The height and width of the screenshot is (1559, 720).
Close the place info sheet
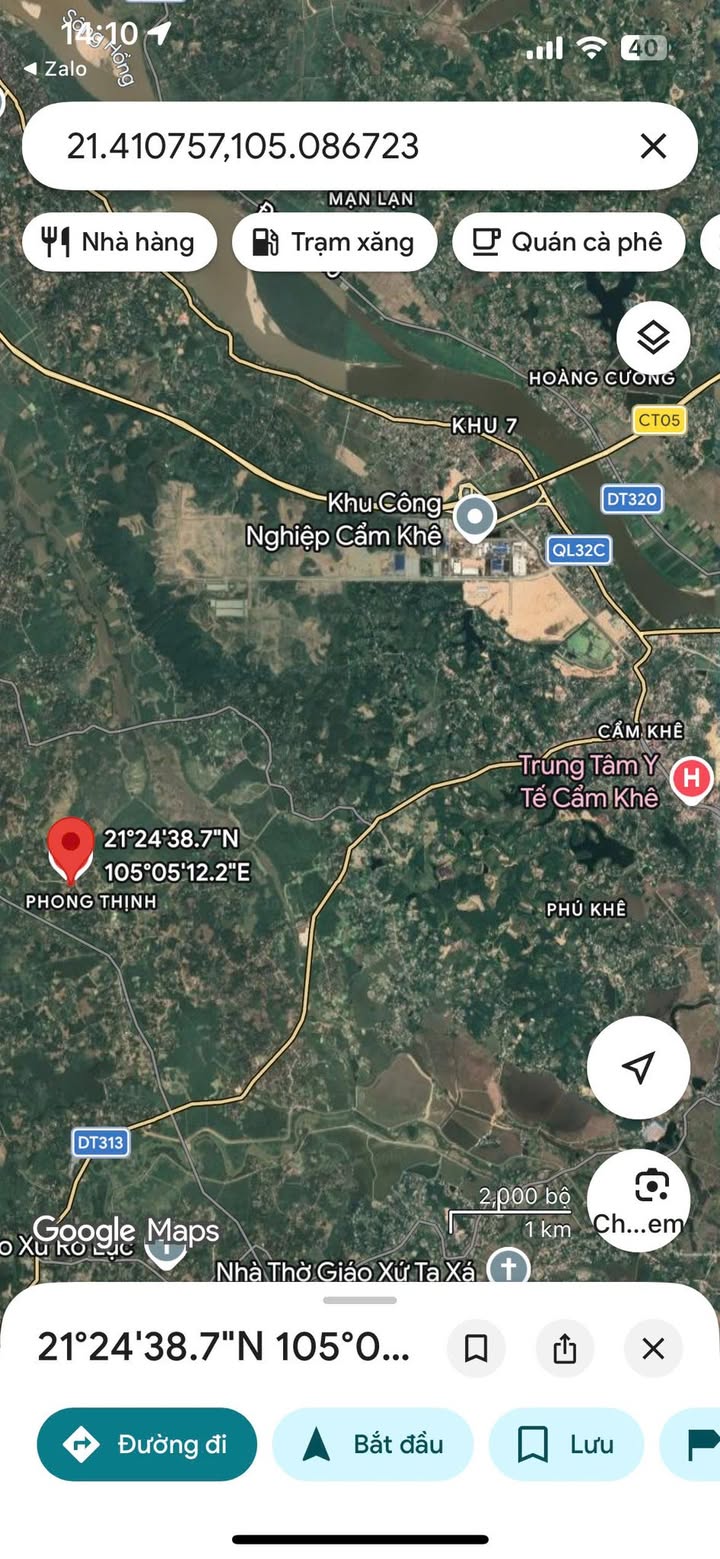[x=653, y=1348]
